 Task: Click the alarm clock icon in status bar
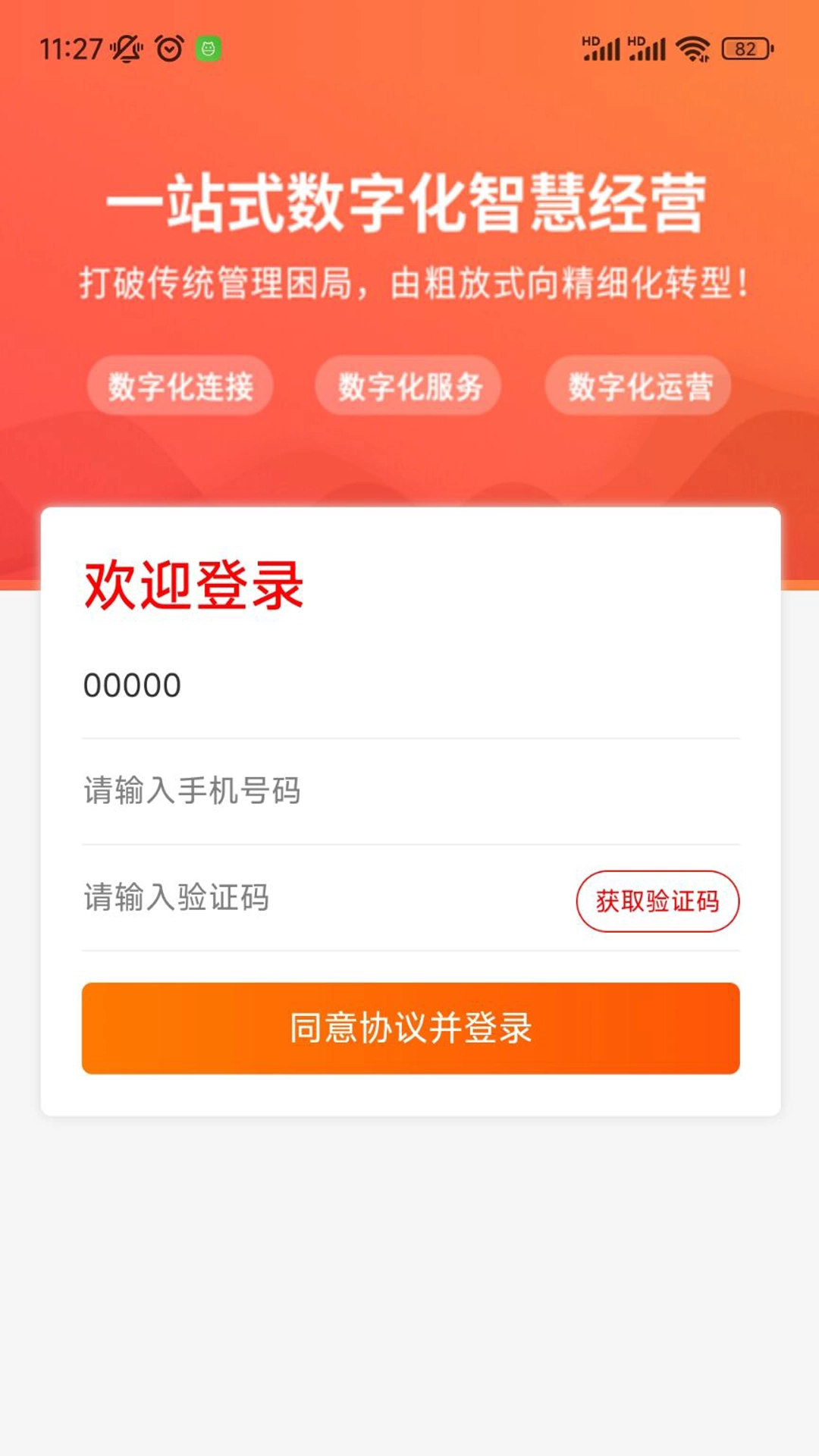coord(168,47)
